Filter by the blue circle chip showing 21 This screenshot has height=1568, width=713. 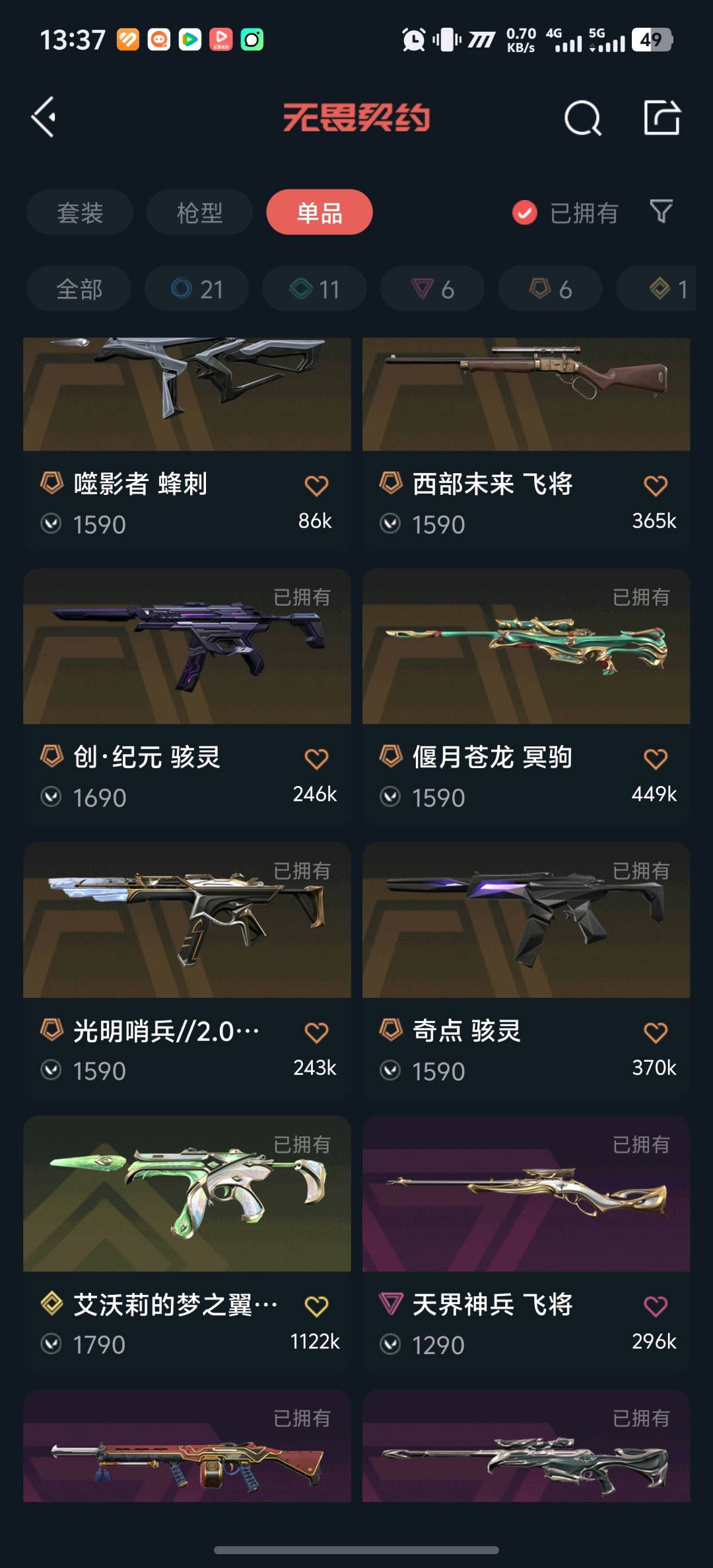[x=197, y=289]
